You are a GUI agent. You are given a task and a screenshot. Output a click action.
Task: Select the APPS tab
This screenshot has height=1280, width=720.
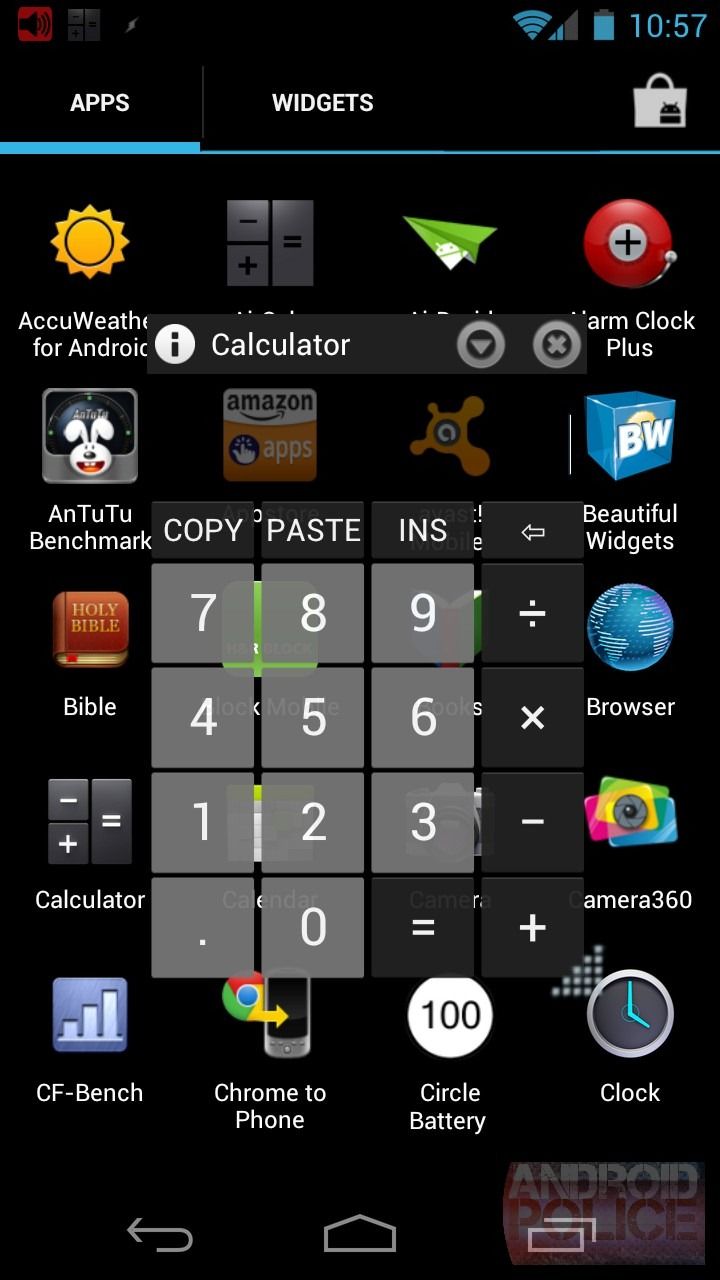click(100, 102)
